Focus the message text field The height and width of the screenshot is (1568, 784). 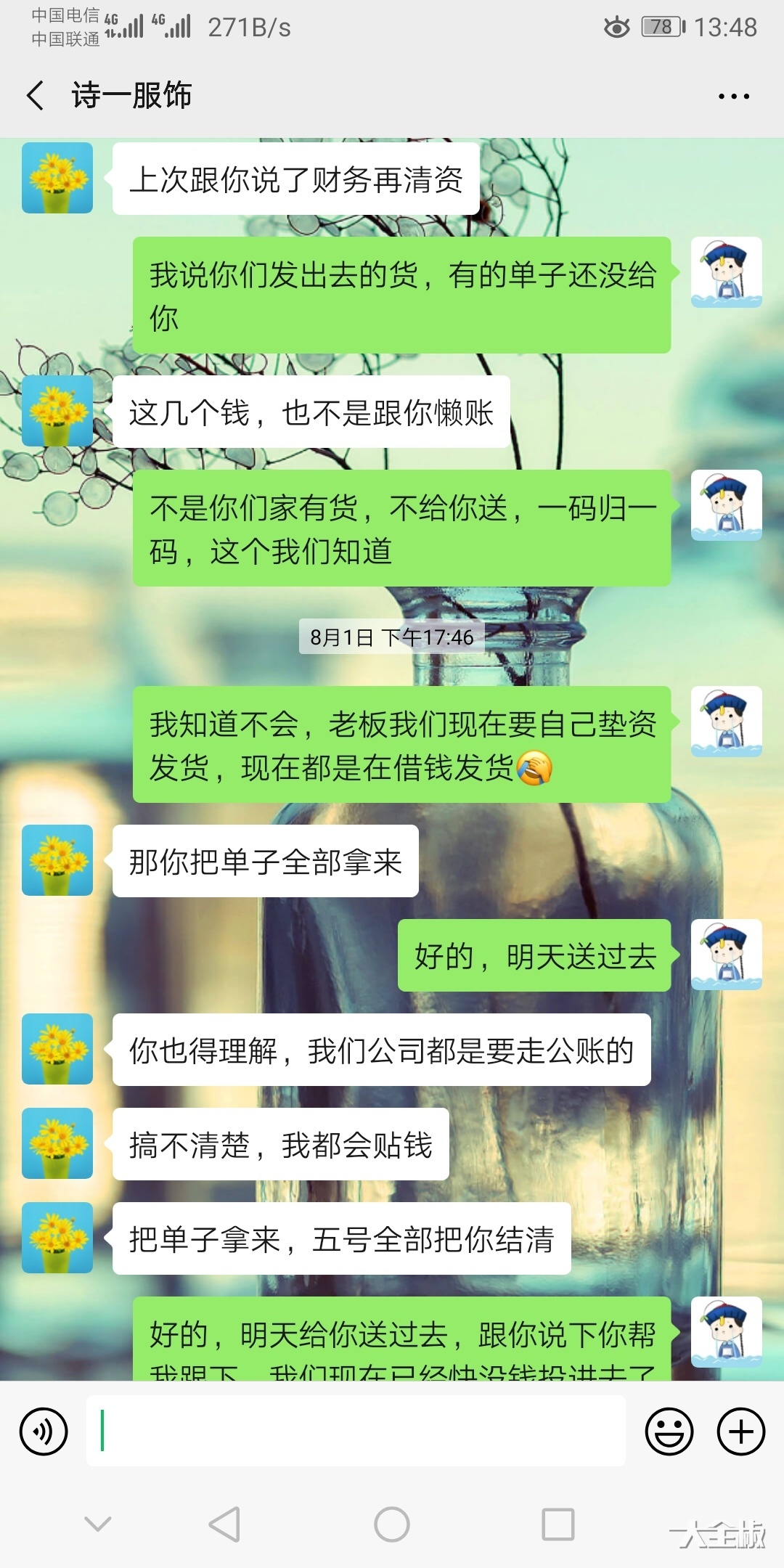tap(356, 1431)
